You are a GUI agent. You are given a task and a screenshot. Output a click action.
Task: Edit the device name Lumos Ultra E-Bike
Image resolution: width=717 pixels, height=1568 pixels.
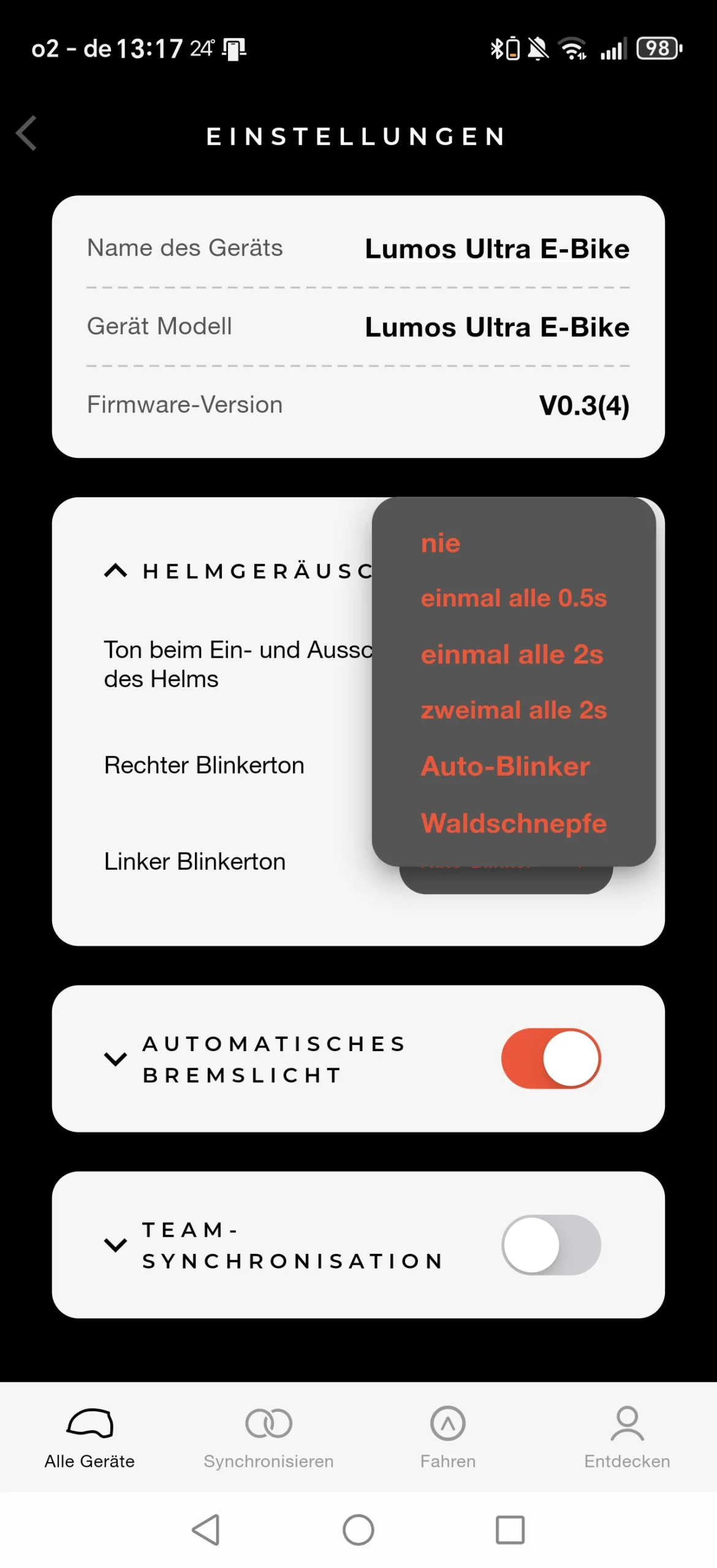(497, 249)
